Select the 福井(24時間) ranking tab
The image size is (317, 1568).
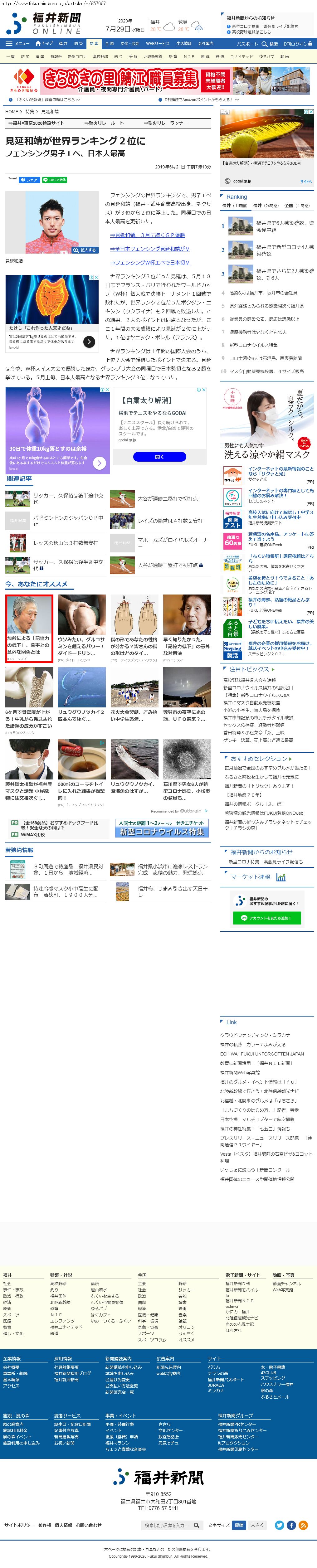coord(266,206)
